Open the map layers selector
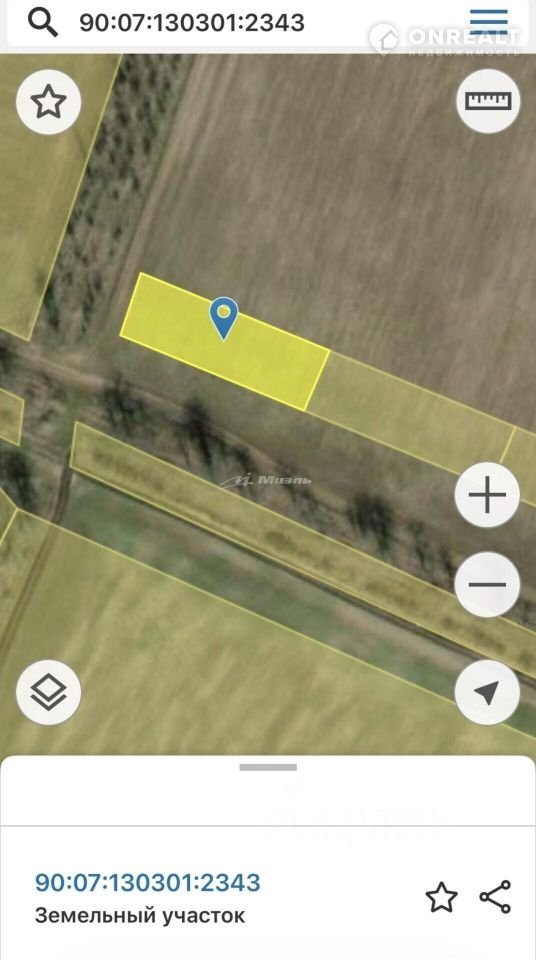 click(x=48, y=692)
